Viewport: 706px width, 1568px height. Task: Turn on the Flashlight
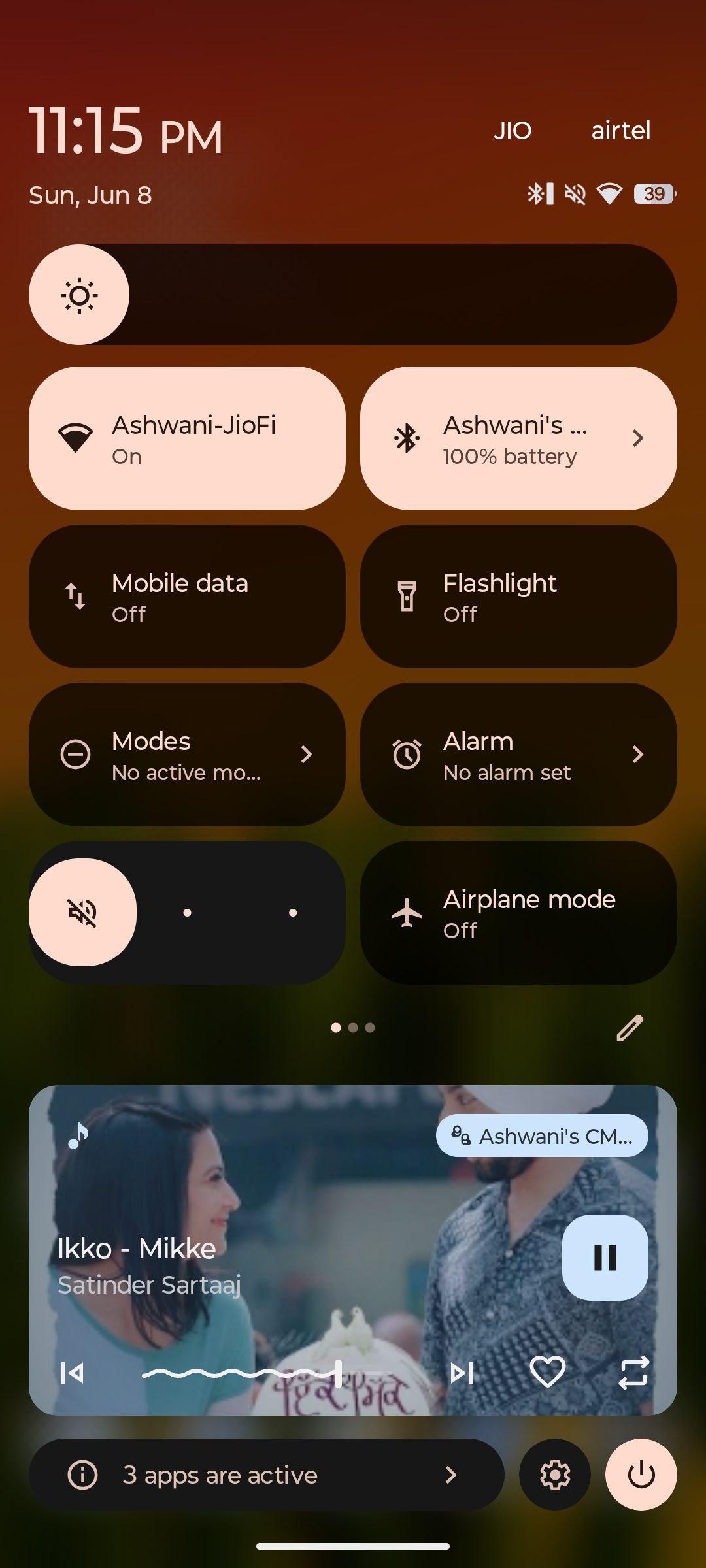pyautogui.click(x=518, y=596)
